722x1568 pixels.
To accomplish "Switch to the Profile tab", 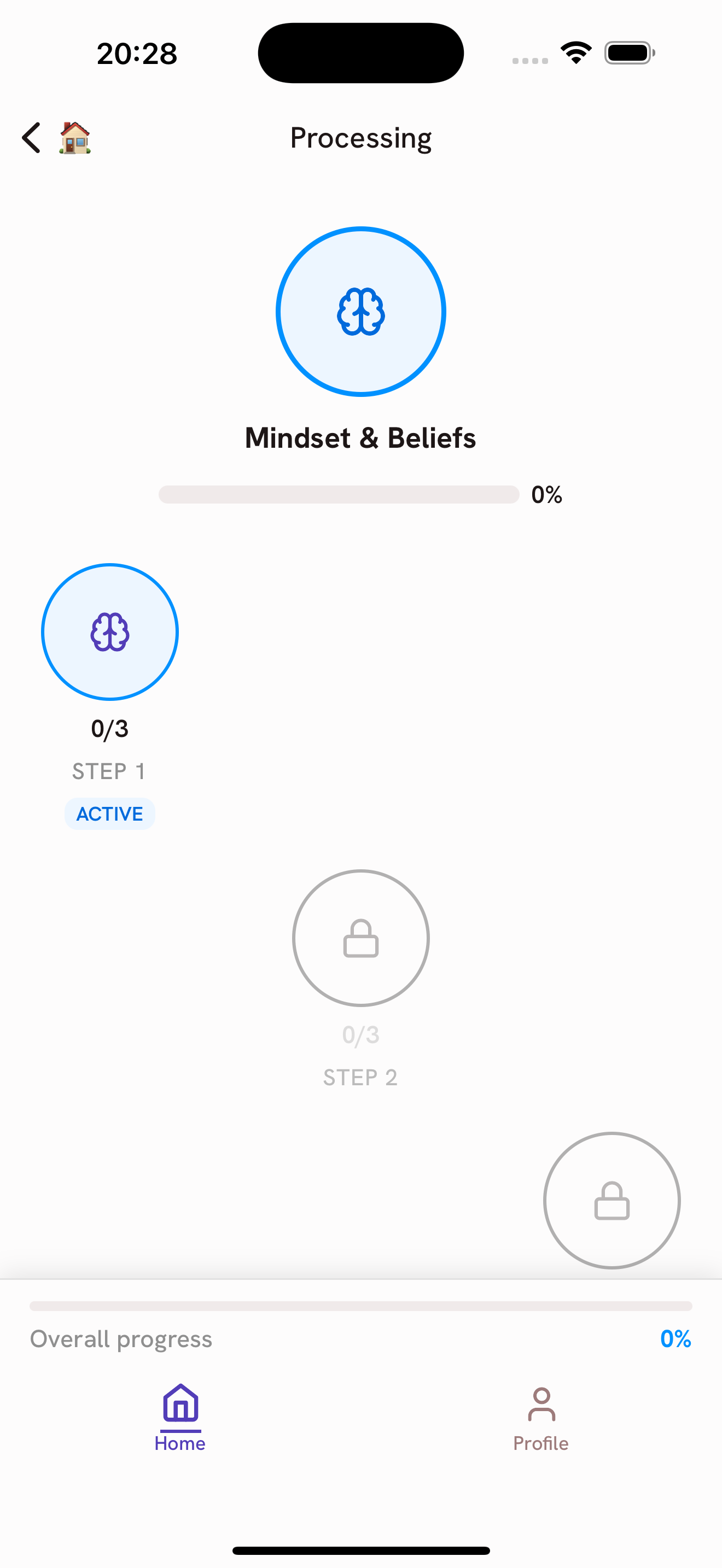I will [x=540, y=1417].
